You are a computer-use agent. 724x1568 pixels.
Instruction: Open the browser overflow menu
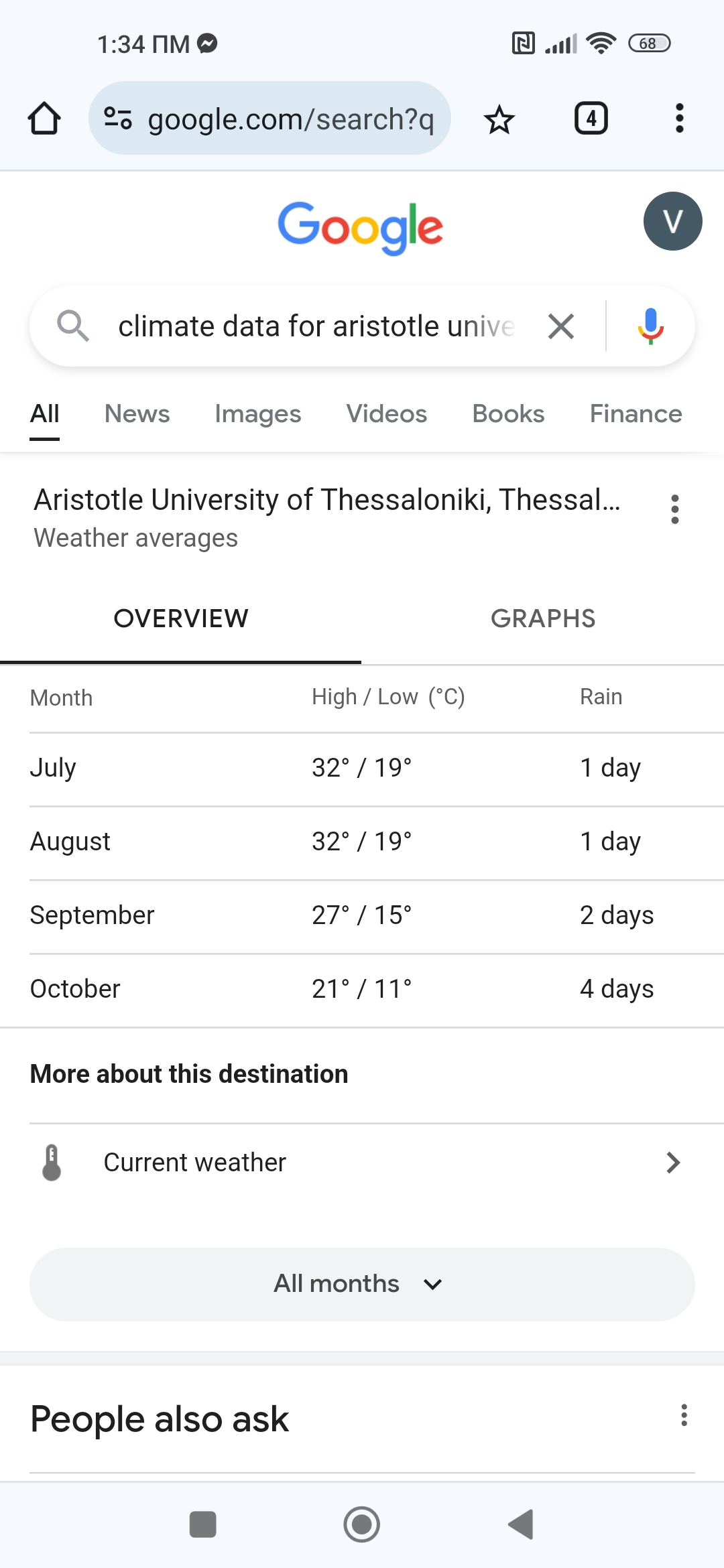click(x=679, y=119)
